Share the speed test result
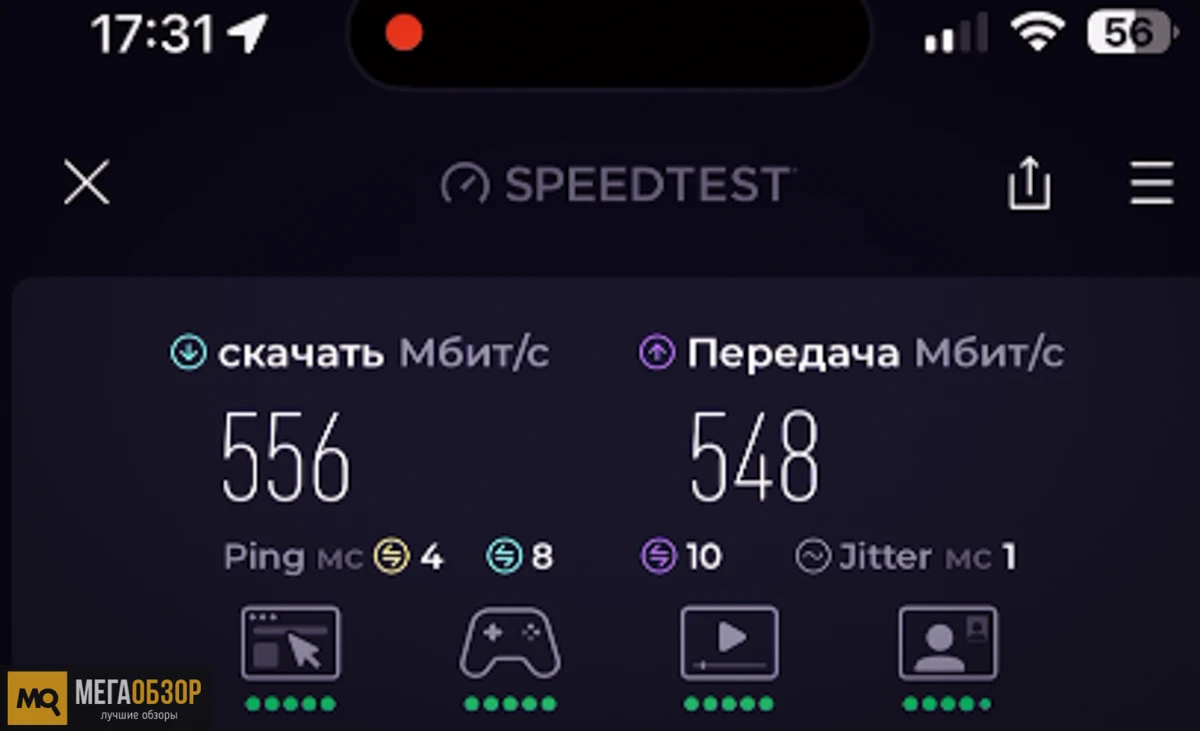The height and width of the screenshot is (731, 1200). [1029, 184]
